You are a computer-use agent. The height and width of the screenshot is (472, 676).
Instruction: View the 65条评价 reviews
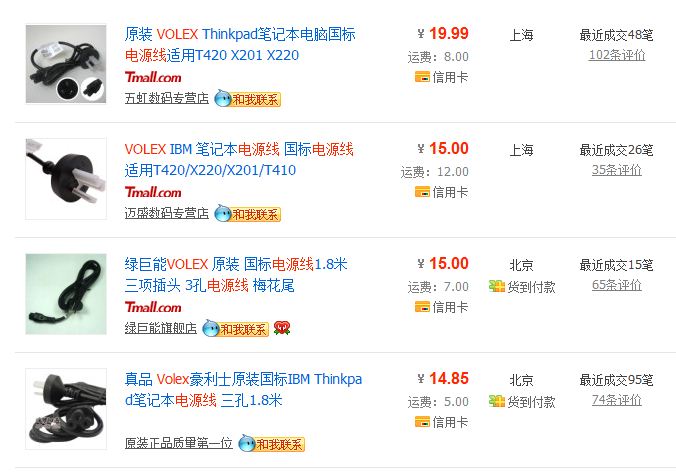[616, 285]
